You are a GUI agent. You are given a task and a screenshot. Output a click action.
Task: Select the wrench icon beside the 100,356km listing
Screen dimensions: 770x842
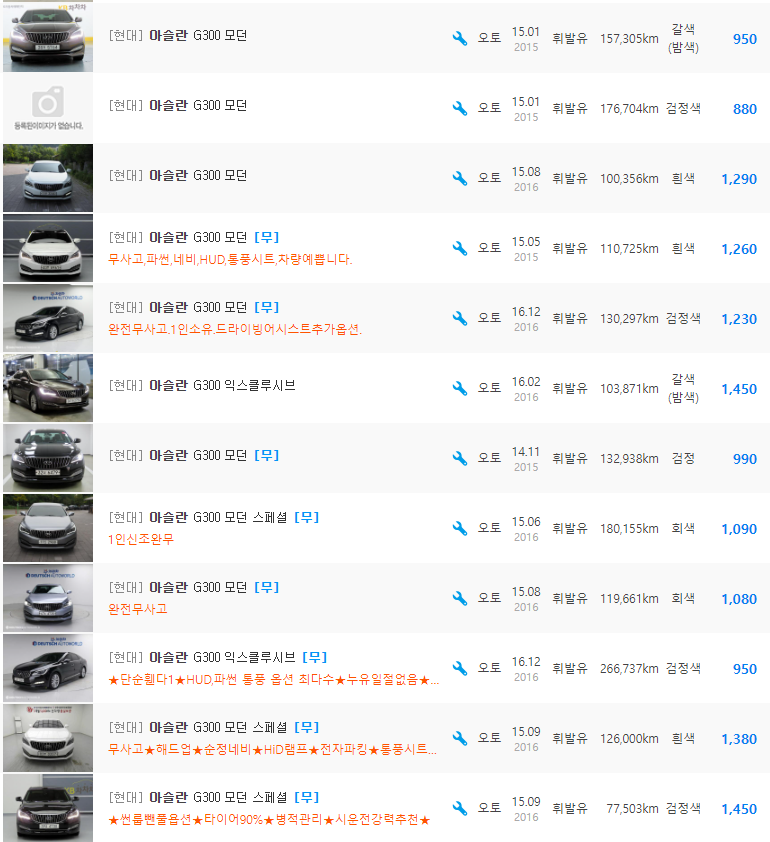click(x=459, y=177)
